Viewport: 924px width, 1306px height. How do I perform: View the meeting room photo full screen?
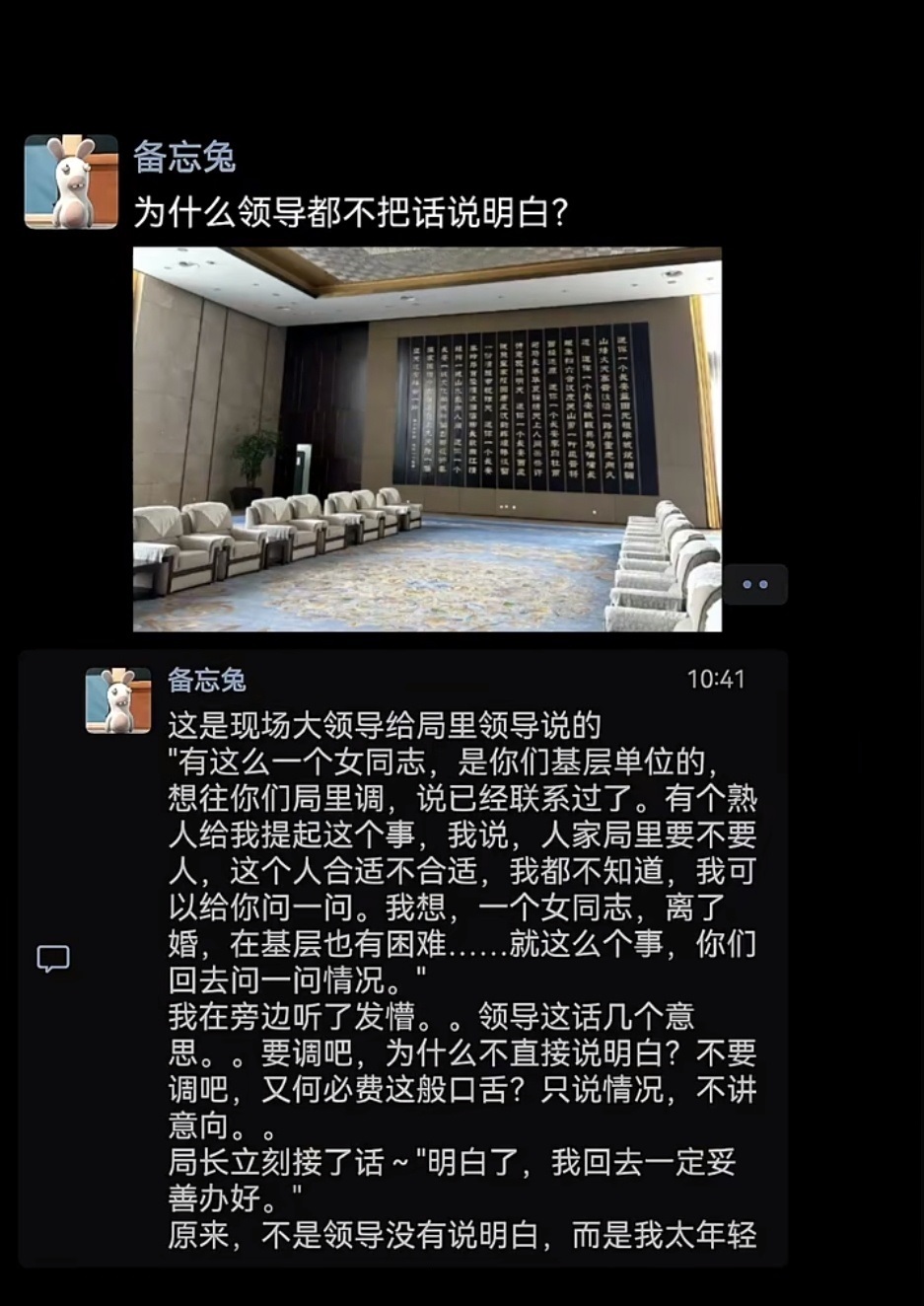coord(427,439)
